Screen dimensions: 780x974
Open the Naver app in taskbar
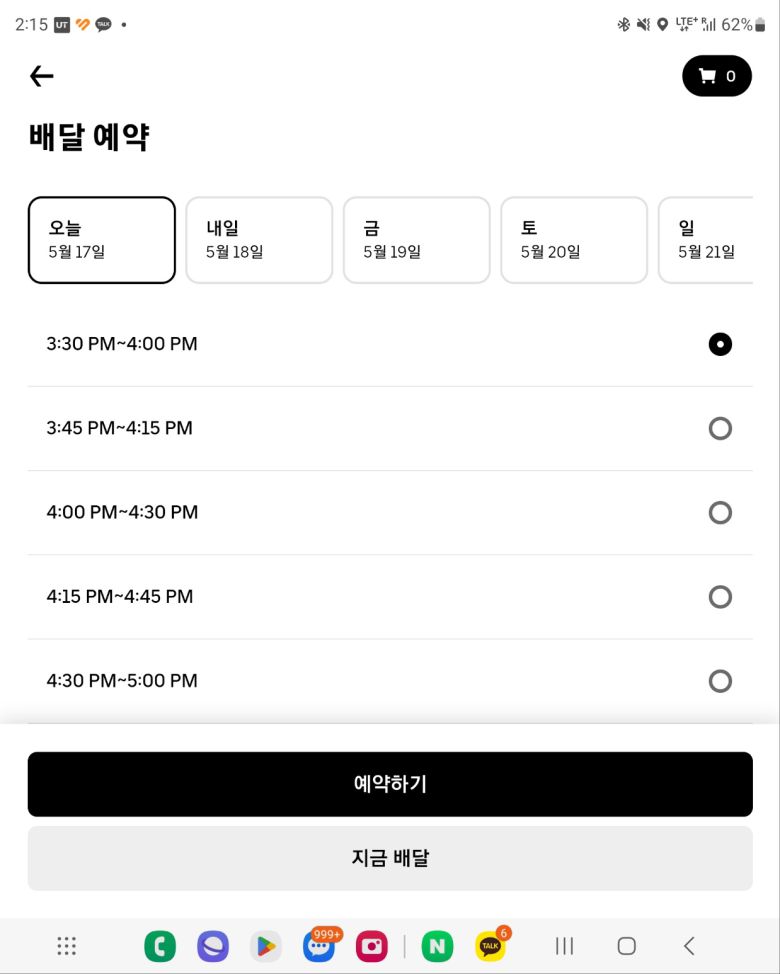(x=437, y=946)
